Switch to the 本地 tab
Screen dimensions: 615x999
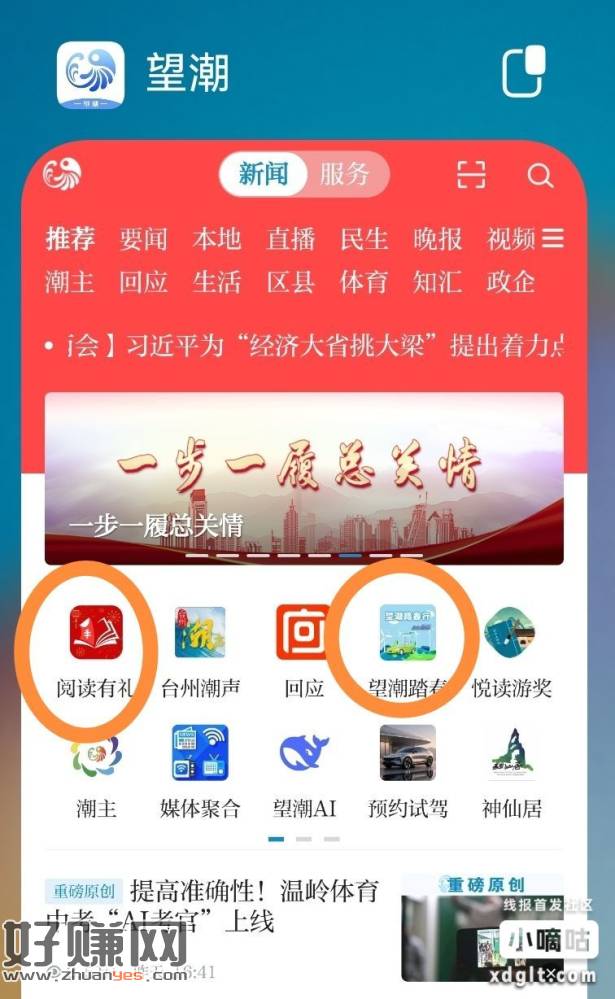click(x=217, y=239)
